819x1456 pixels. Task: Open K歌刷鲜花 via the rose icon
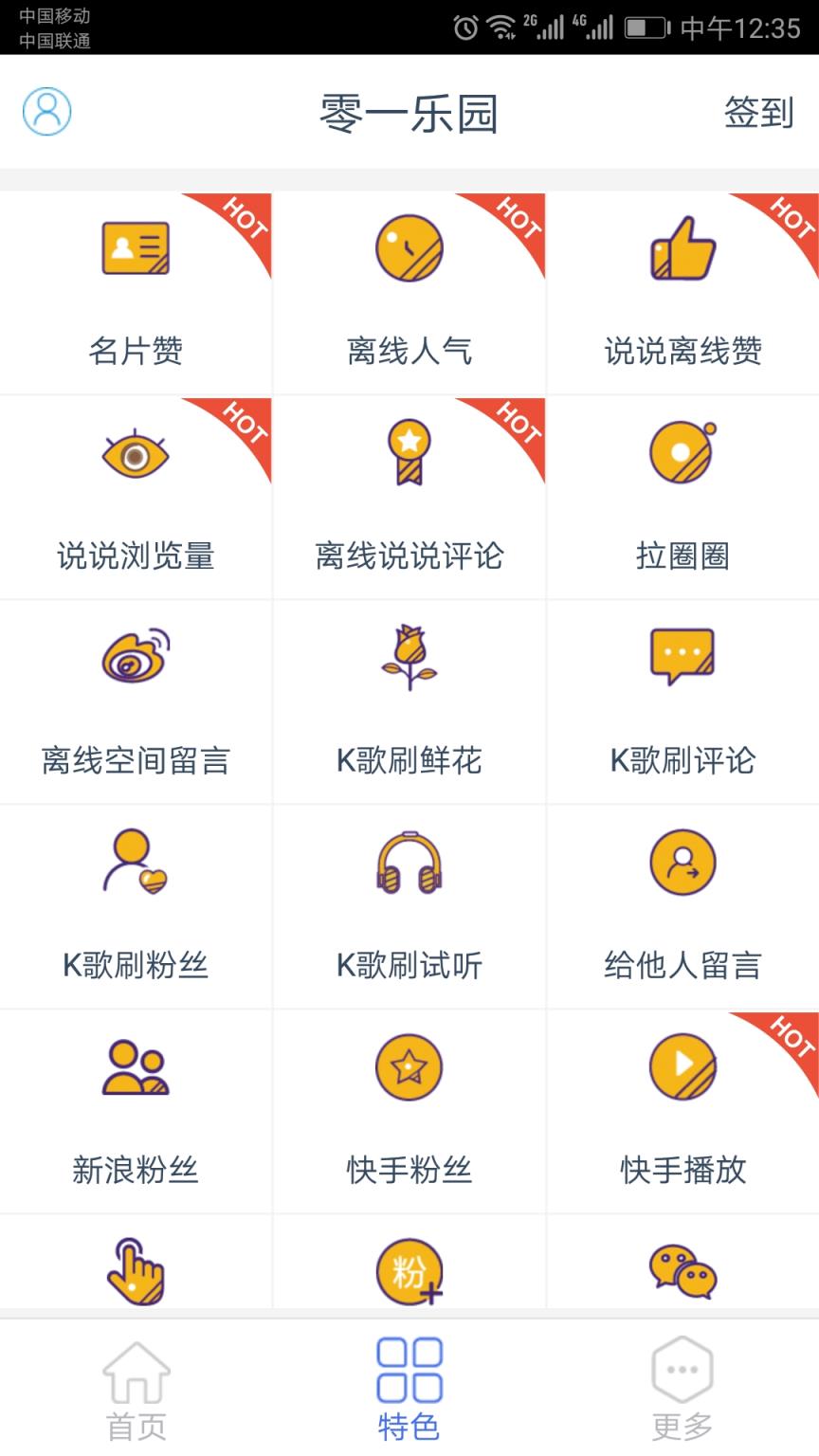[409, 656]
